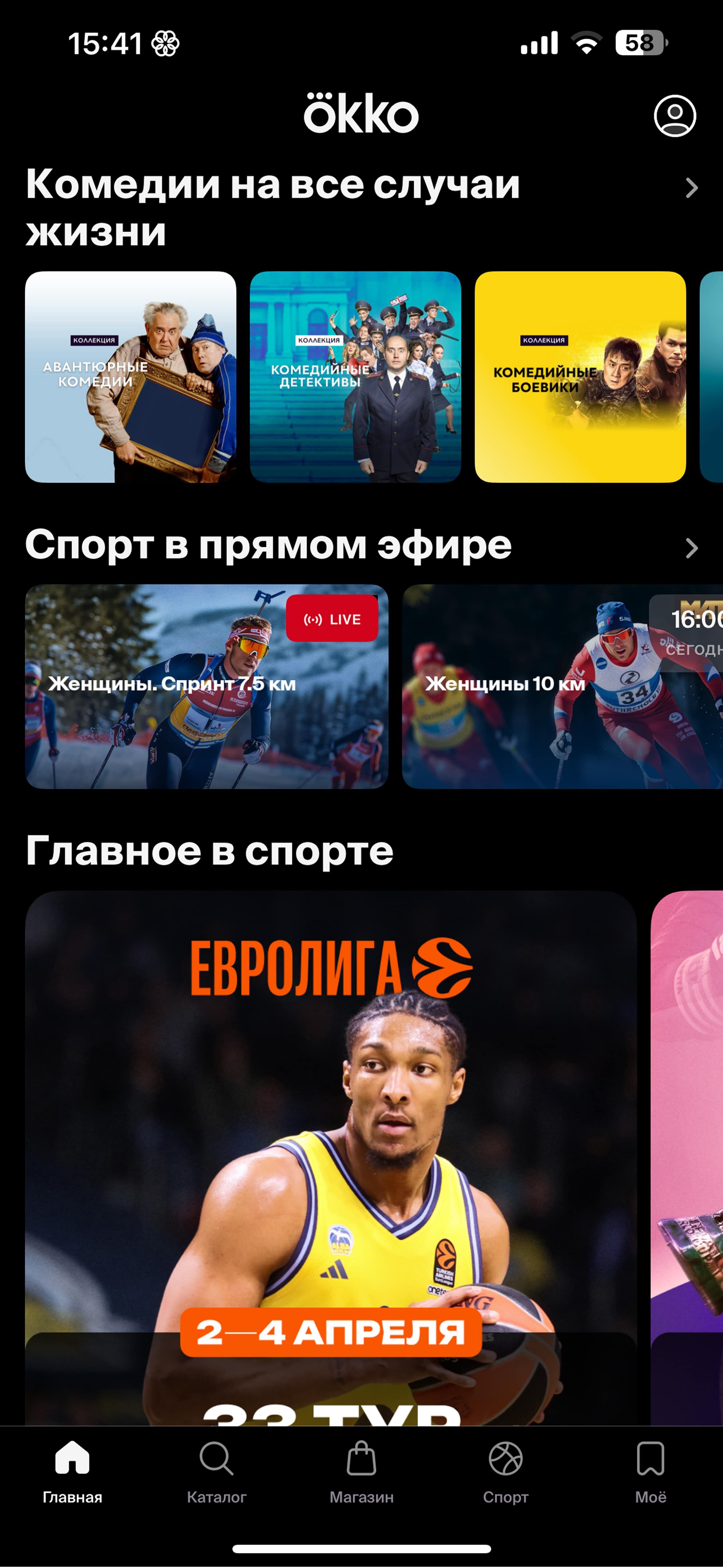Open the Женщины 10 км event card
Screen dimensions: 723x1568
tap(561, 686)
